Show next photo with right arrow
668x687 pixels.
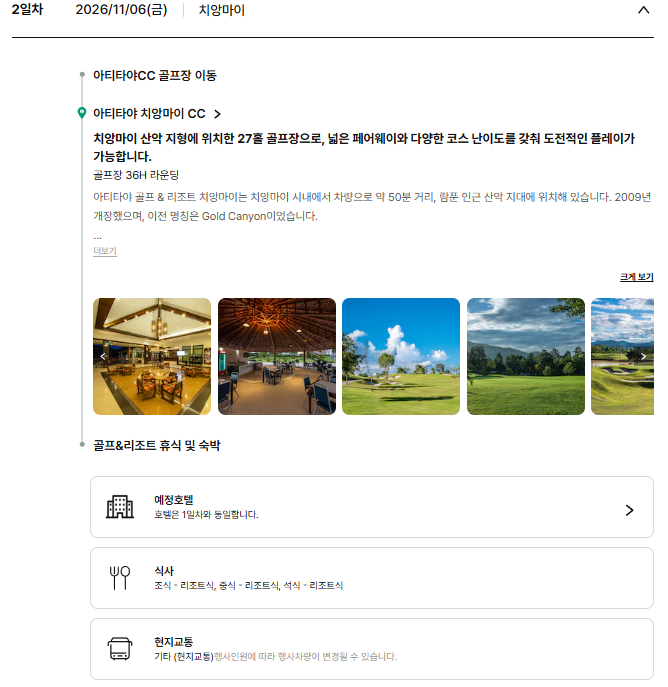[x=643, y=356]
